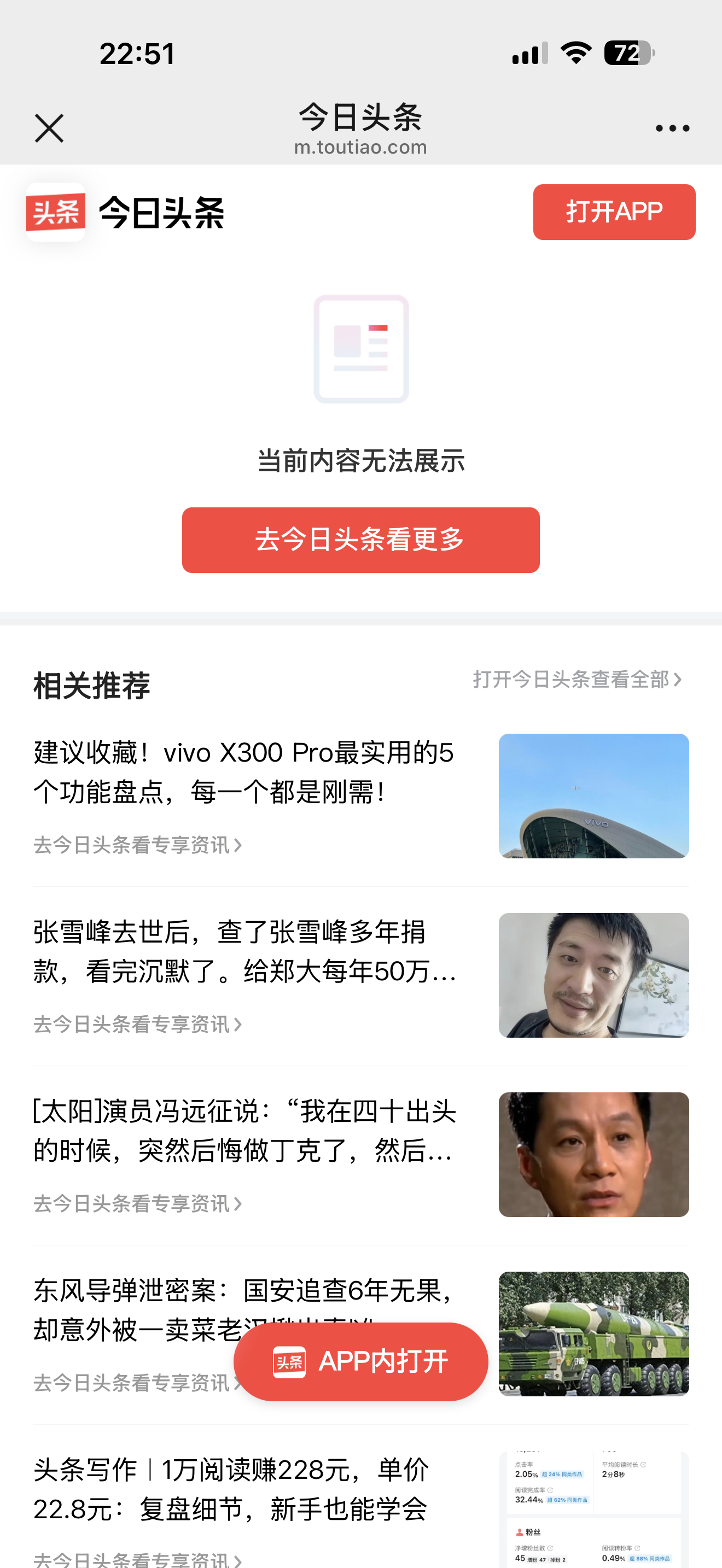Screen dimensions: 722x1568
Task: Tap the content unavailable placeholder icon
Action: click(360, 349)
